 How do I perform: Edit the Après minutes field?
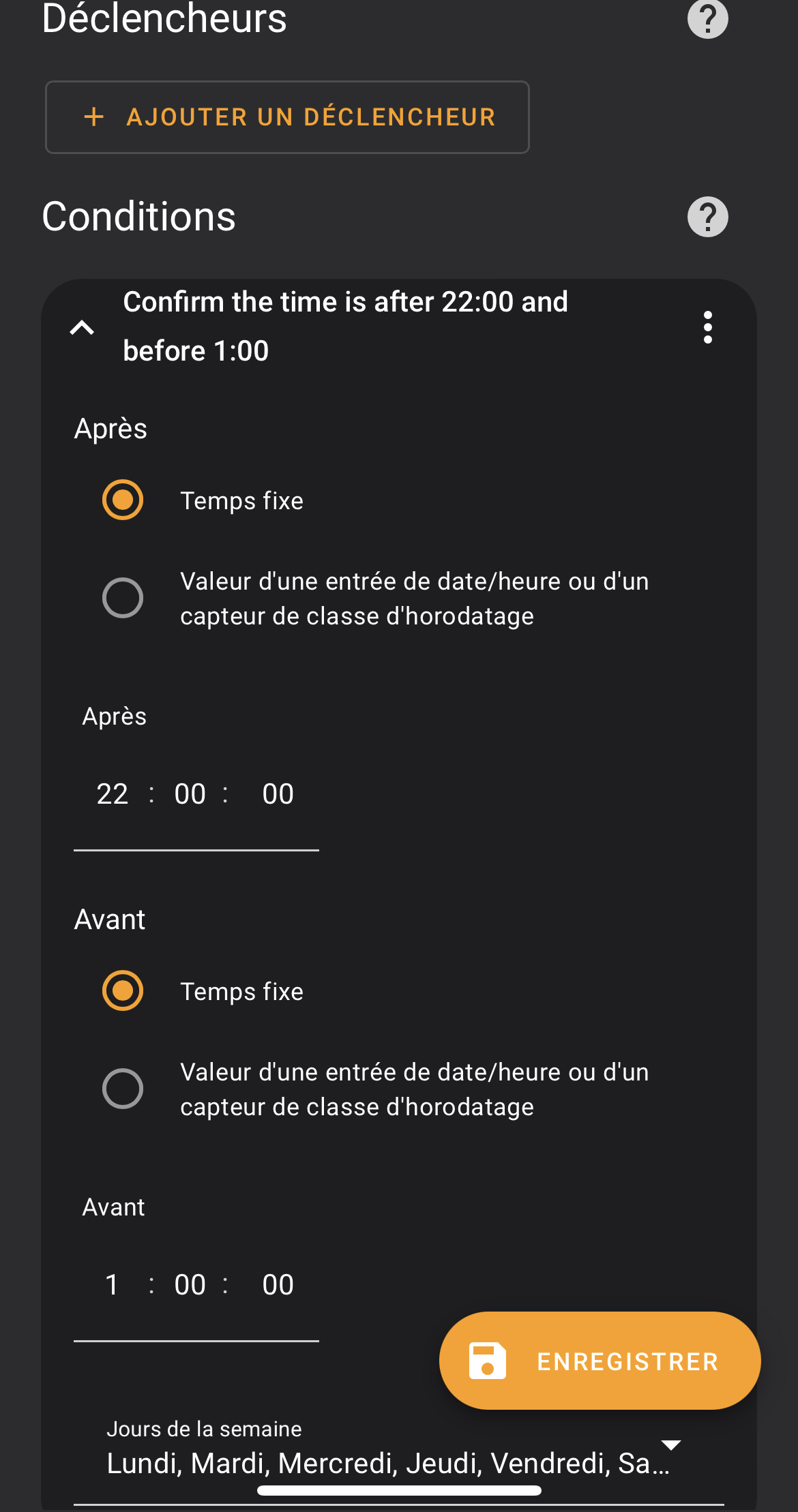(190, 794)
